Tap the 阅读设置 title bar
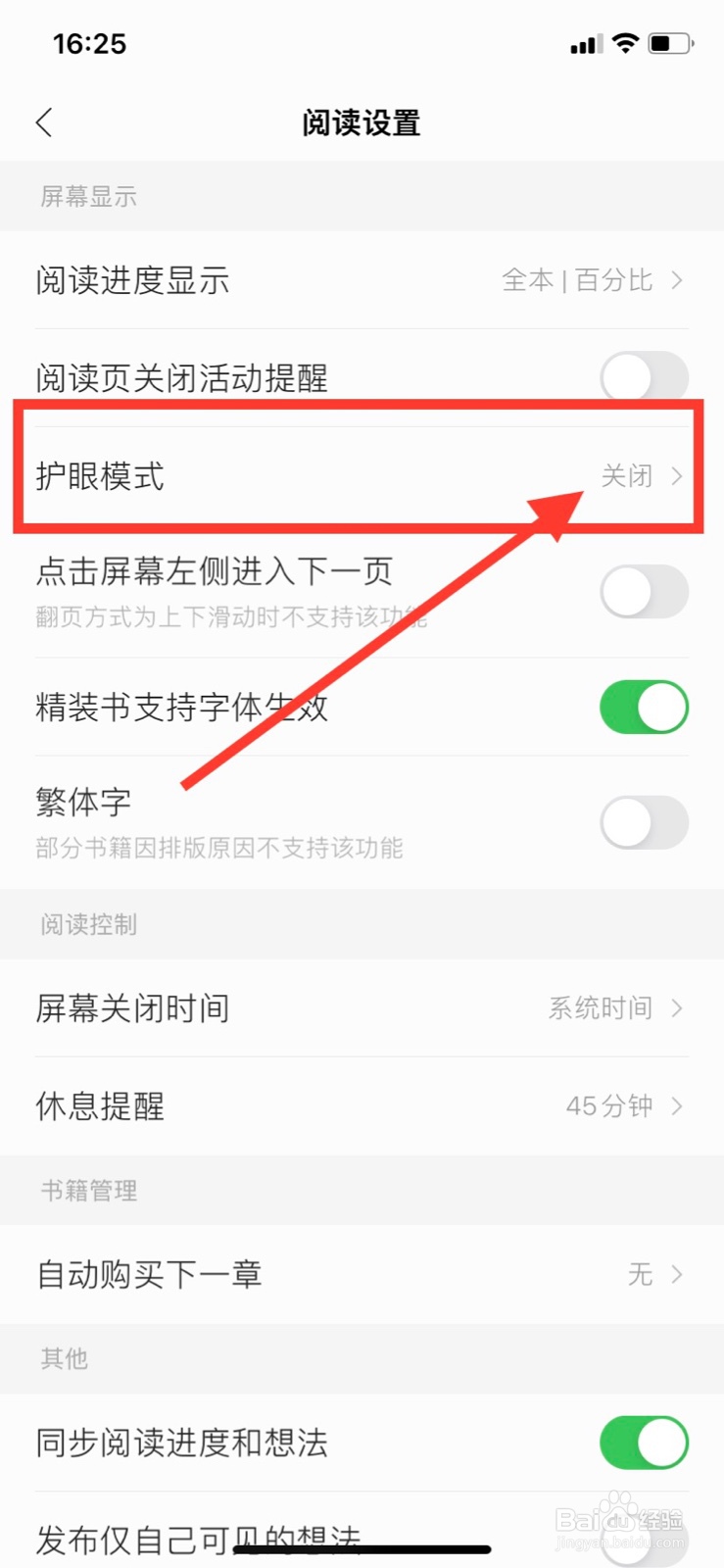The width and height of the screenshot is (724, 1568). tap(362, 123)
